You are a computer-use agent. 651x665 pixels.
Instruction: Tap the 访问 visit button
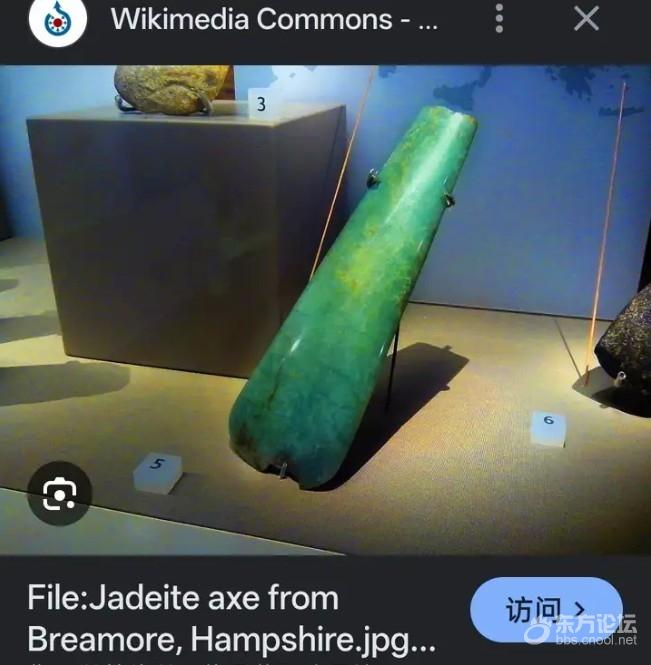pos(545,609)
